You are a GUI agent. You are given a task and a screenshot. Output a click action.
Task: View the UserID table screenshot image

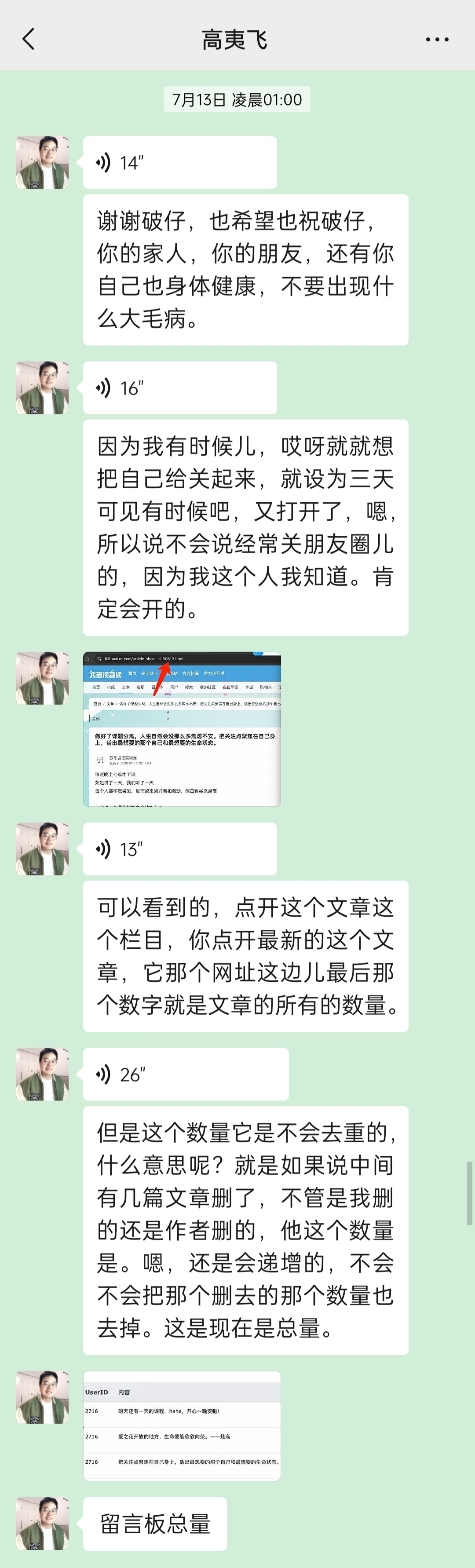(x=182, y=1425)
